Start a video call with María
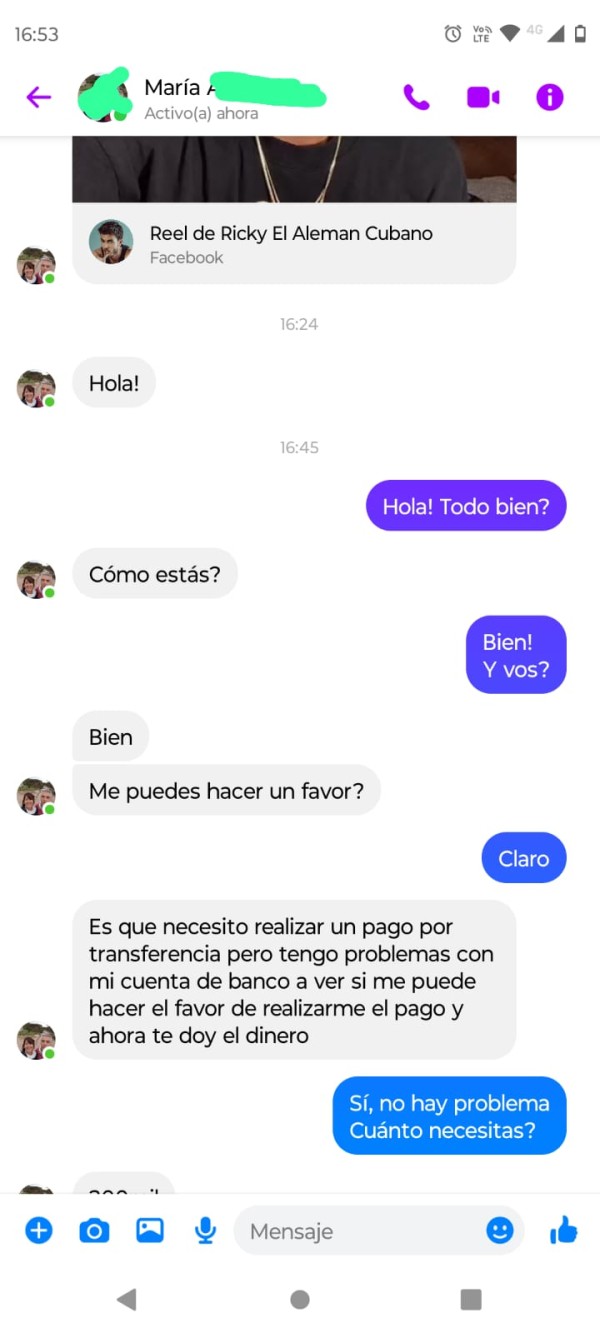Screen dimensions: 600x1333 pyautogui.click(x=483, y=97)
